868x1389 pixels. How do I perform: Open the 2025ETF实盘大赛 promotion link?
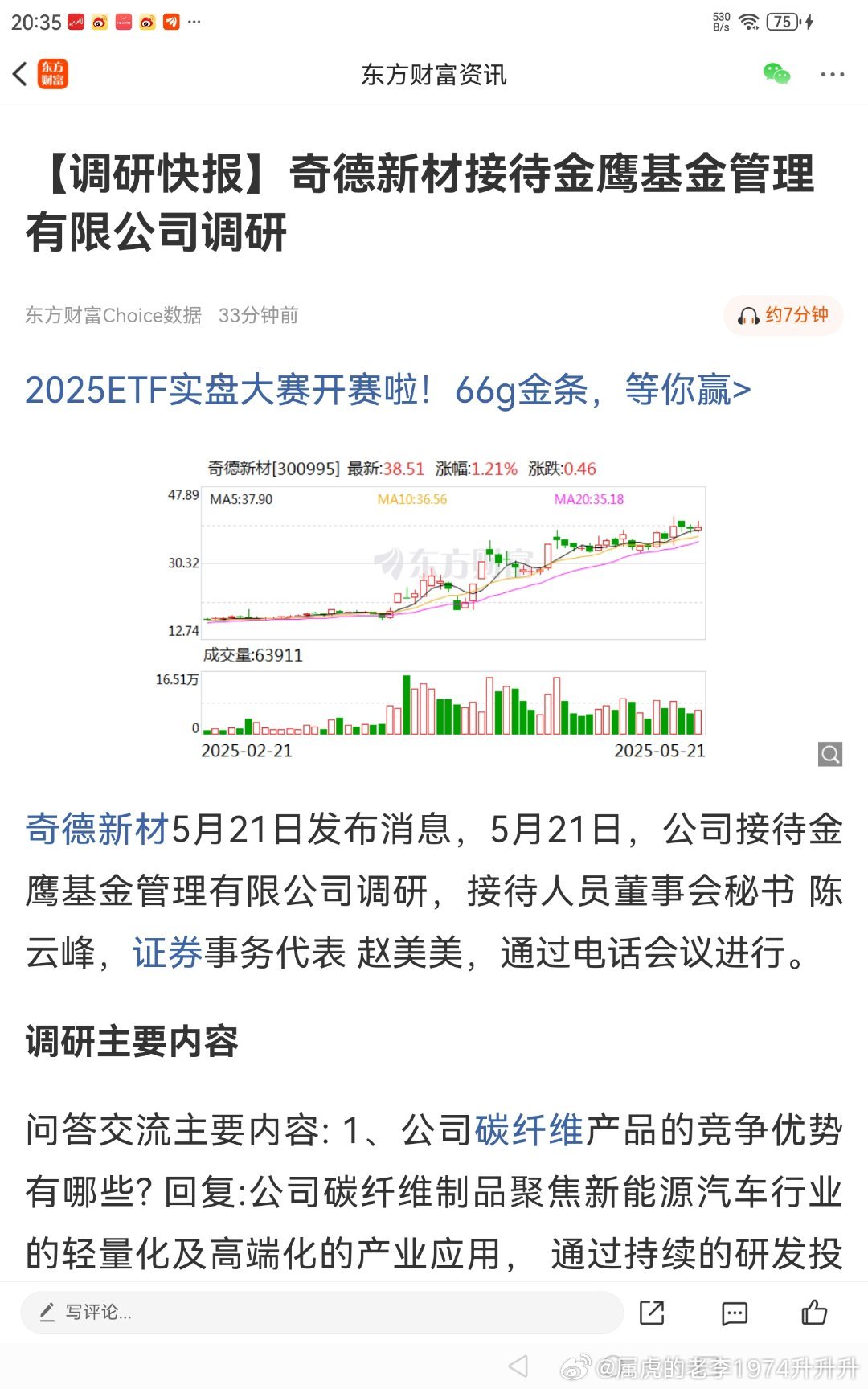(x=388, y=391)
